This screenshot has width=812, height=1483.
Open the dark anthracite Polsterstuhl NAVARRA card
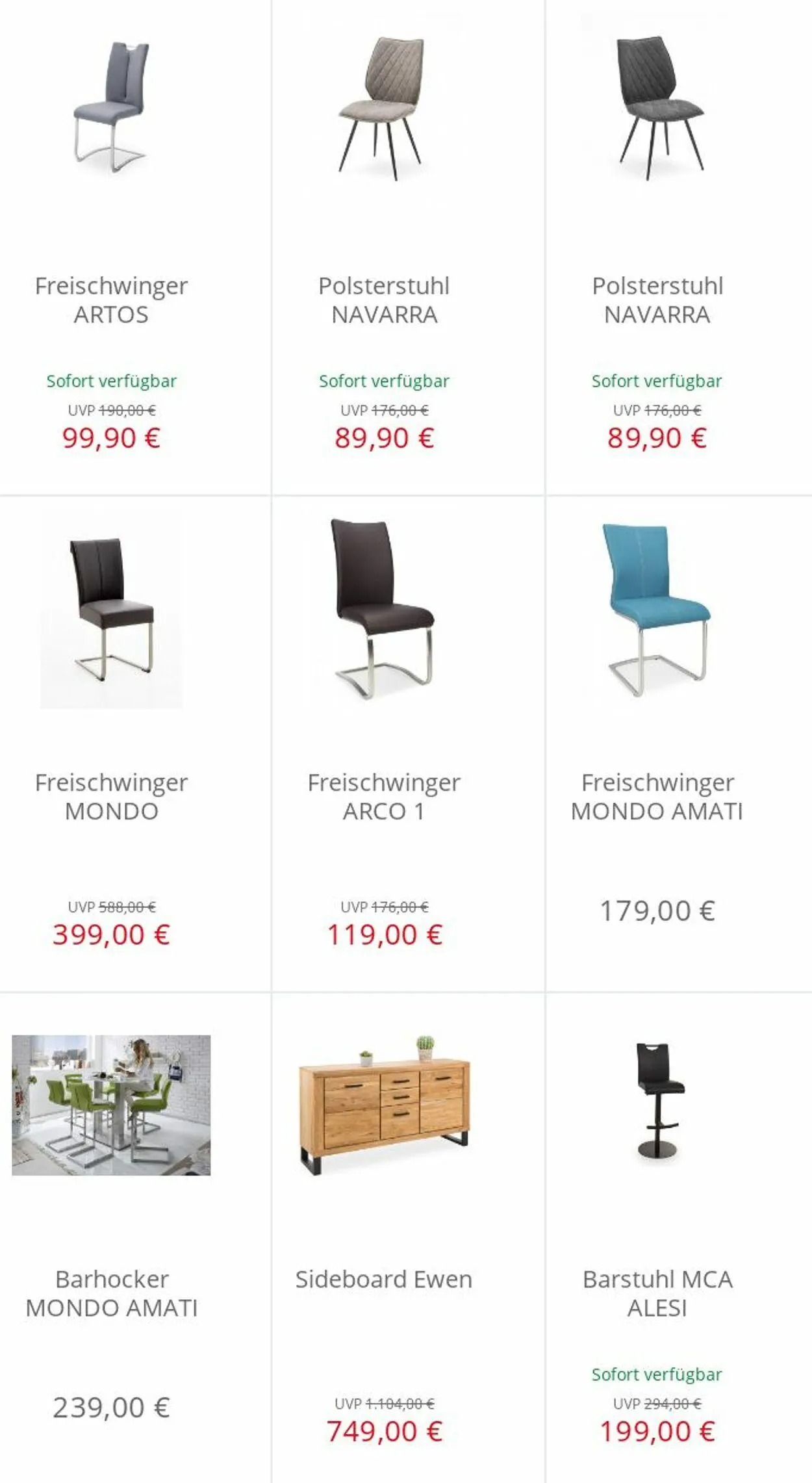(x=679, y=247)
